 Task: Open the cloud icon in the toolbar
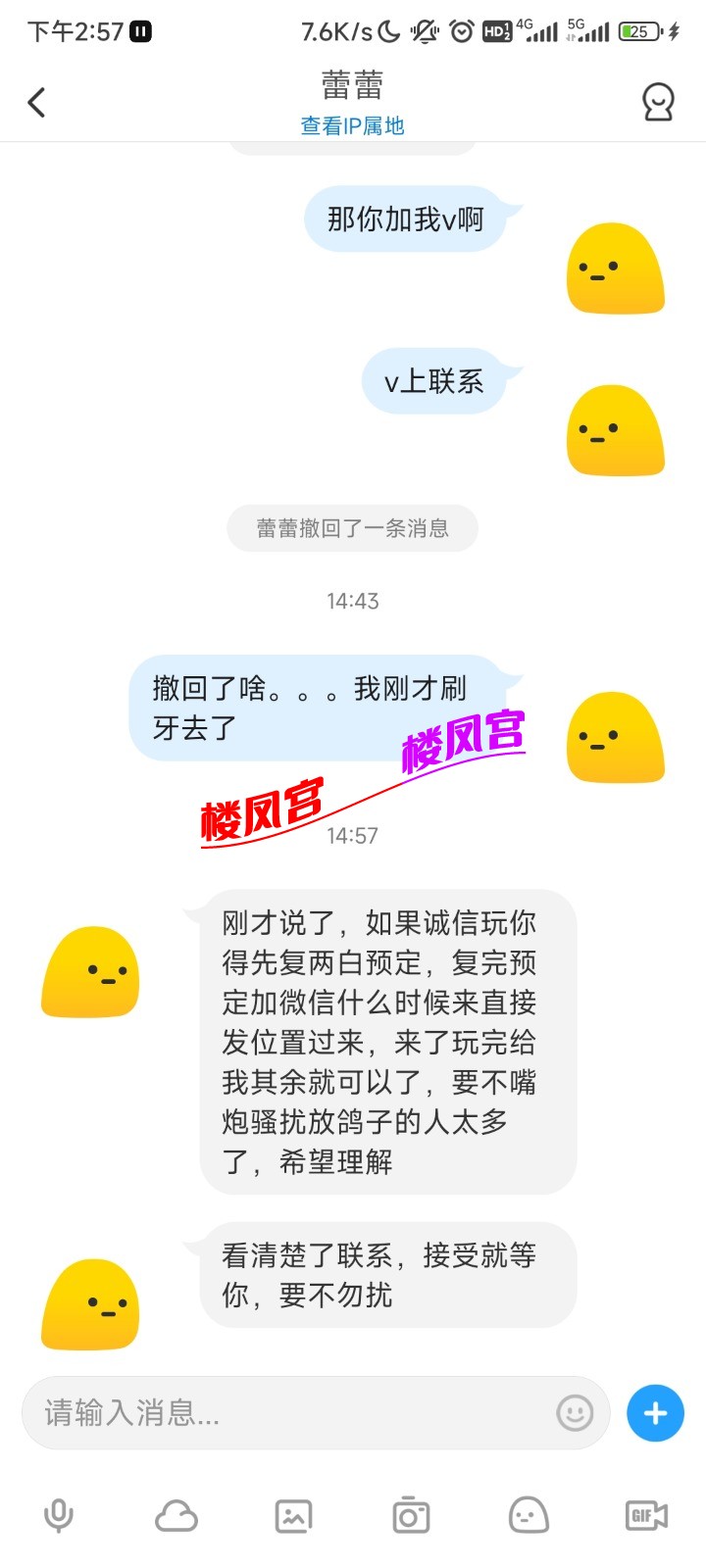pyautogui.click(x=176, y=1516)
